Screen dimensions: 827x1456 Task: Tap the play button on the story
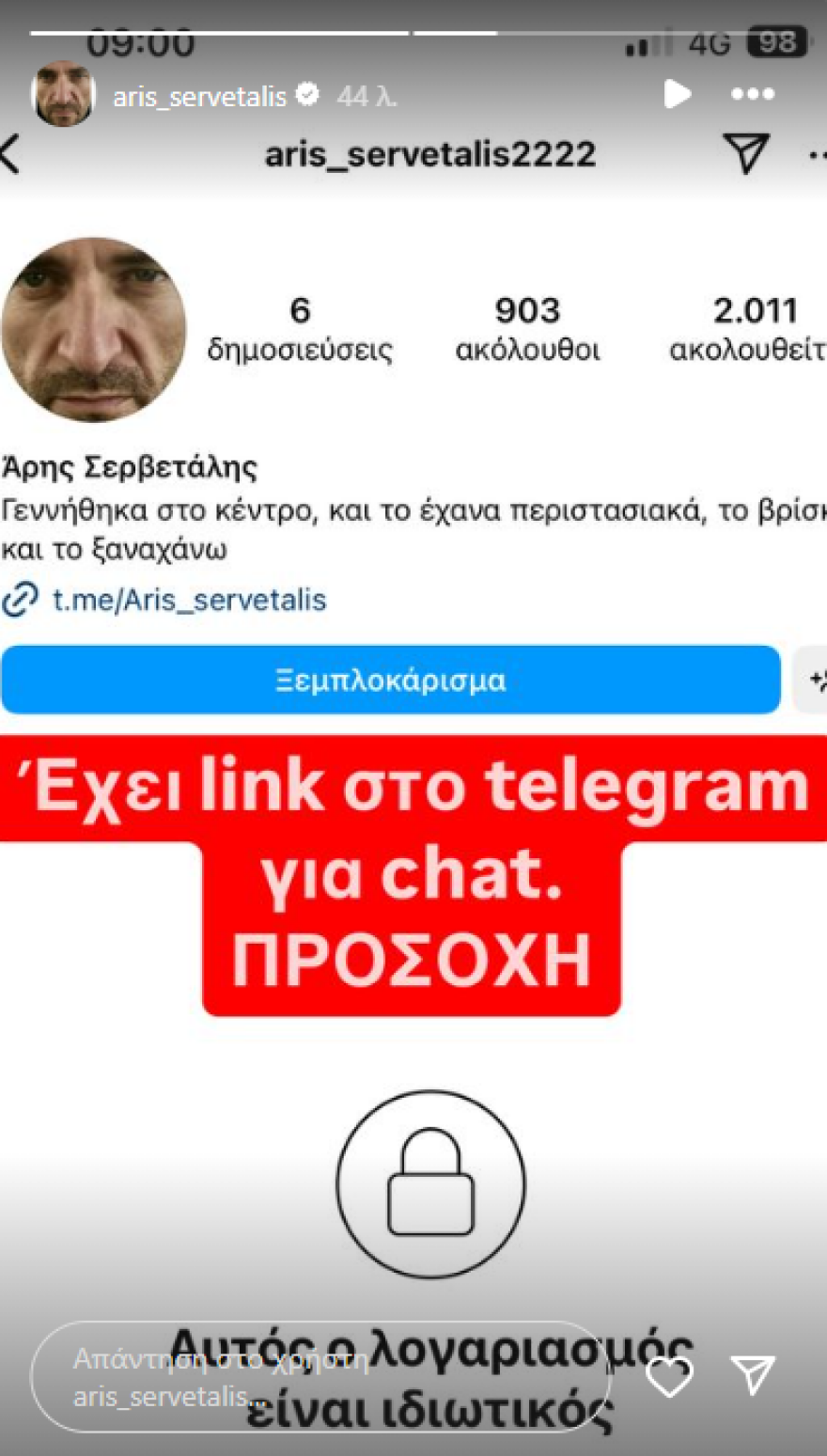677,94
